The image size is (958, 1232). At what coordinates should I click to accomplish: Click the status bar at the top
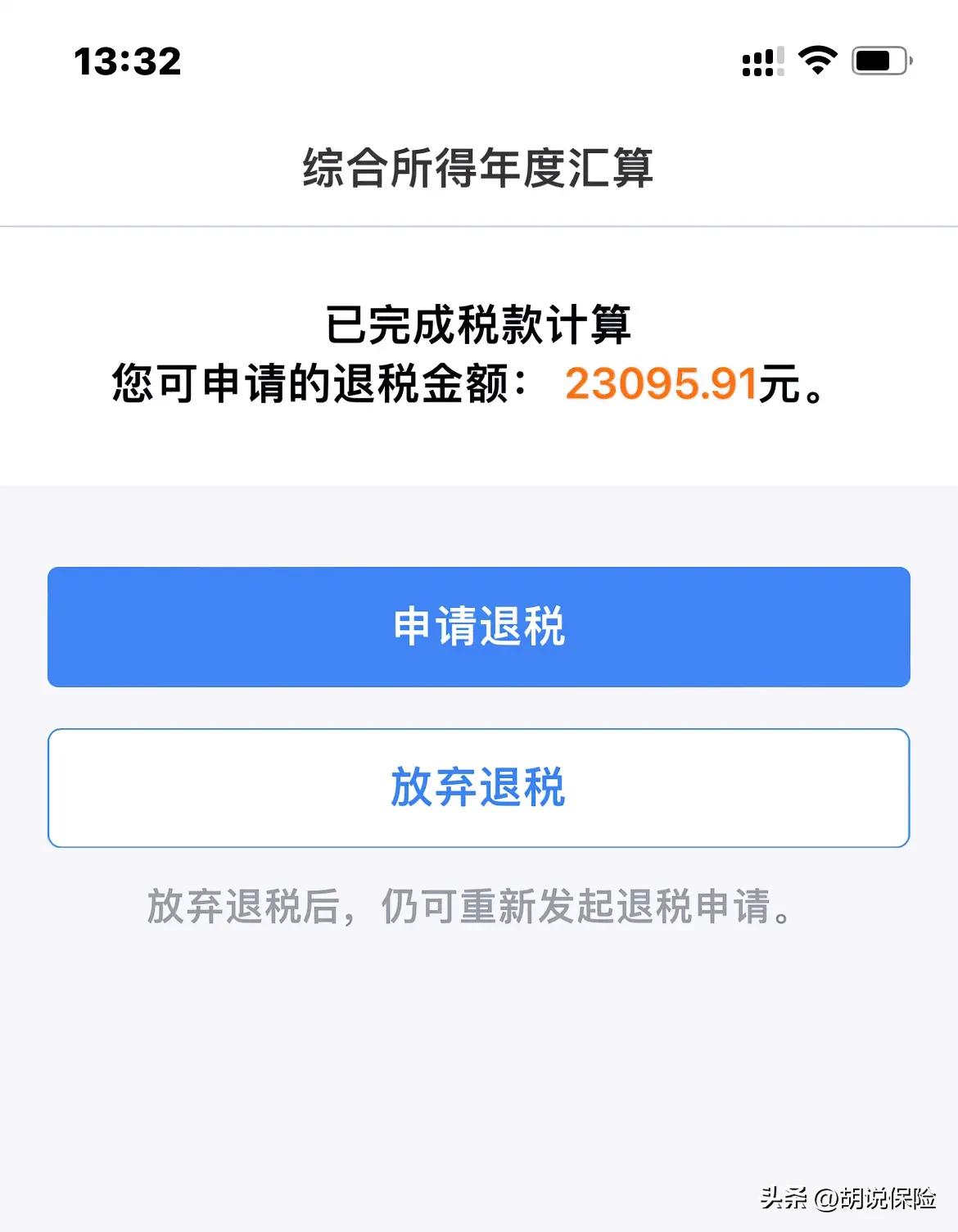pos(479,59)
